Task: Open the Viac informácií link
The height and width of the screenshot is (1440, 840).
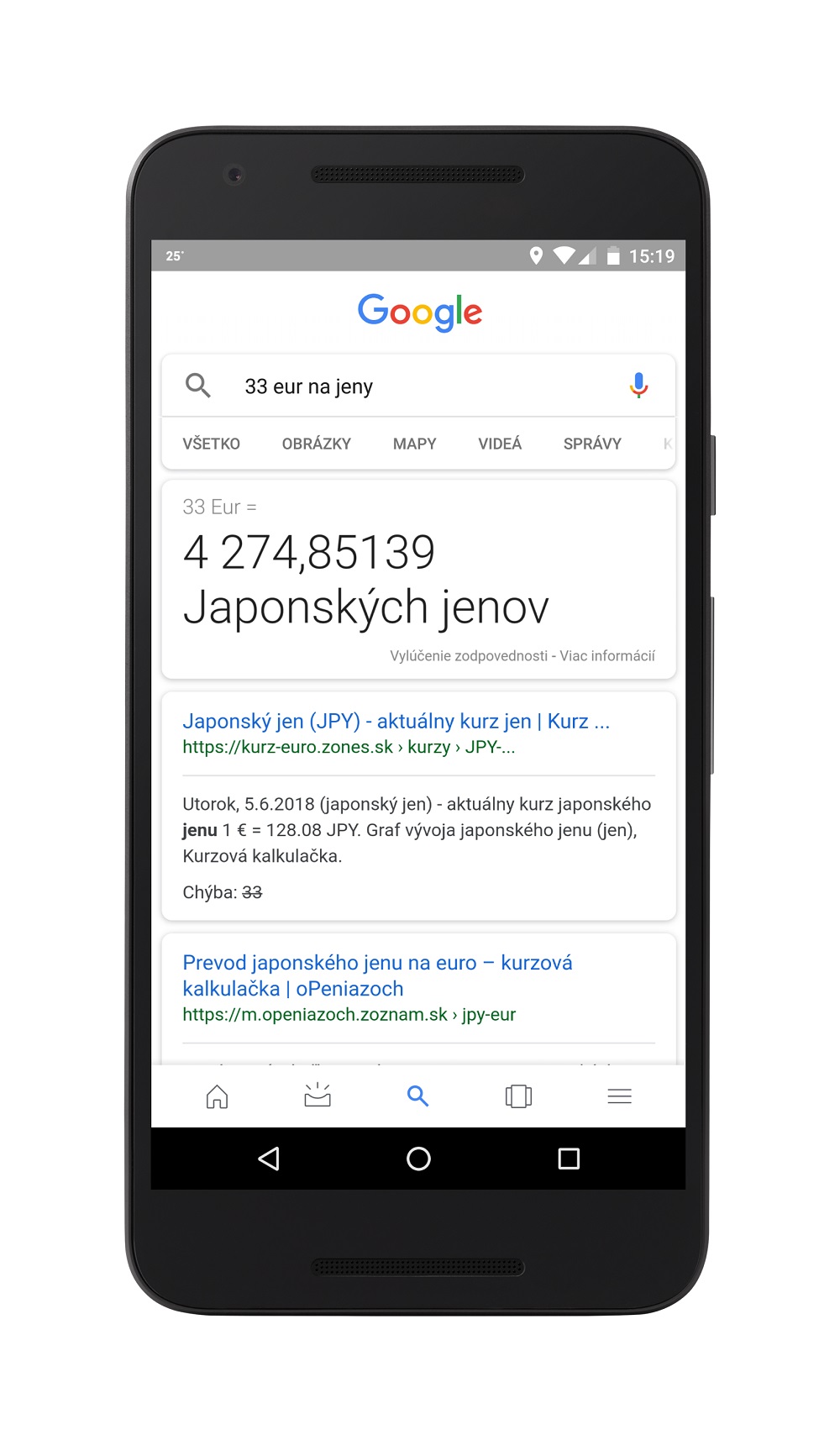Action: click(607, 656)
